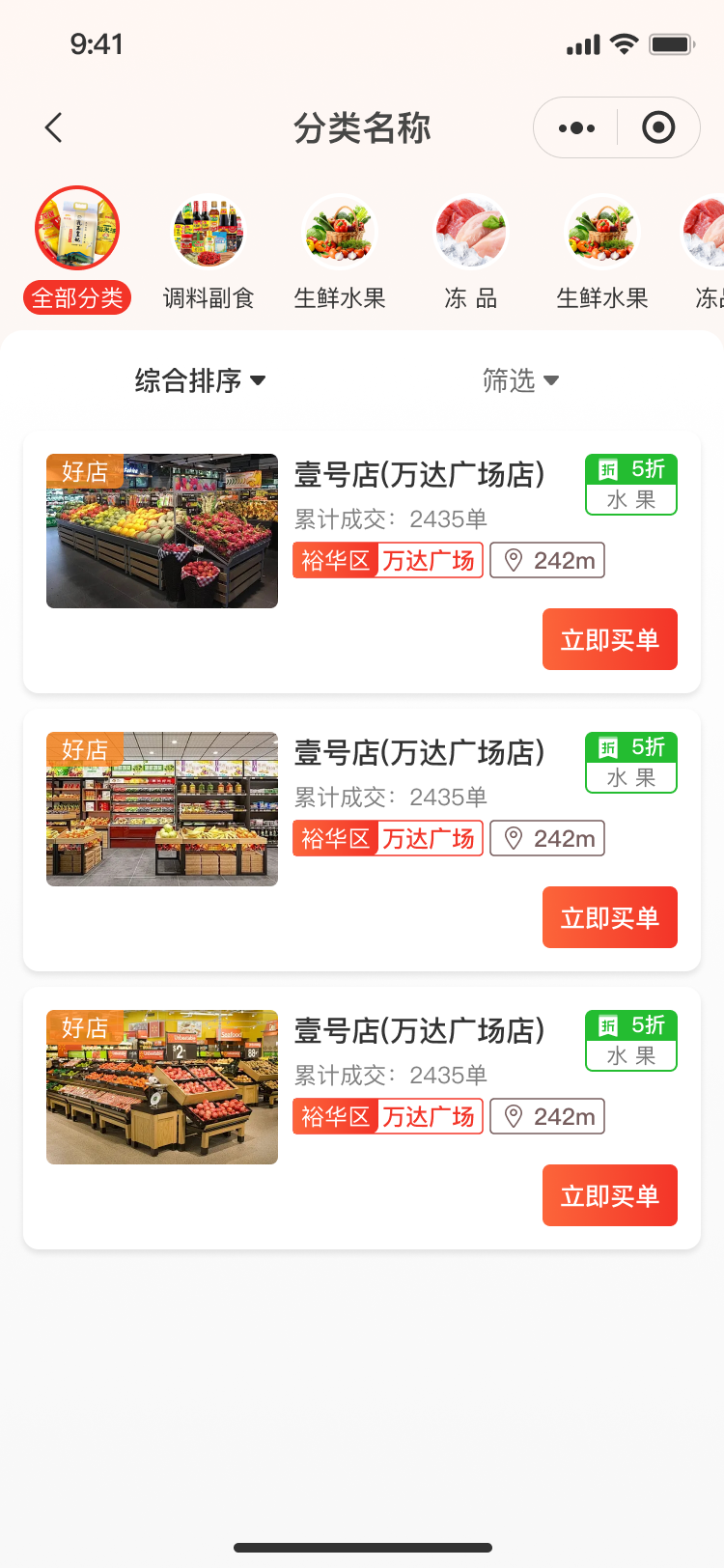This screenshot has height=1568, width=724.
Task: Open the three-dot more menu
Action: (576, 127)
